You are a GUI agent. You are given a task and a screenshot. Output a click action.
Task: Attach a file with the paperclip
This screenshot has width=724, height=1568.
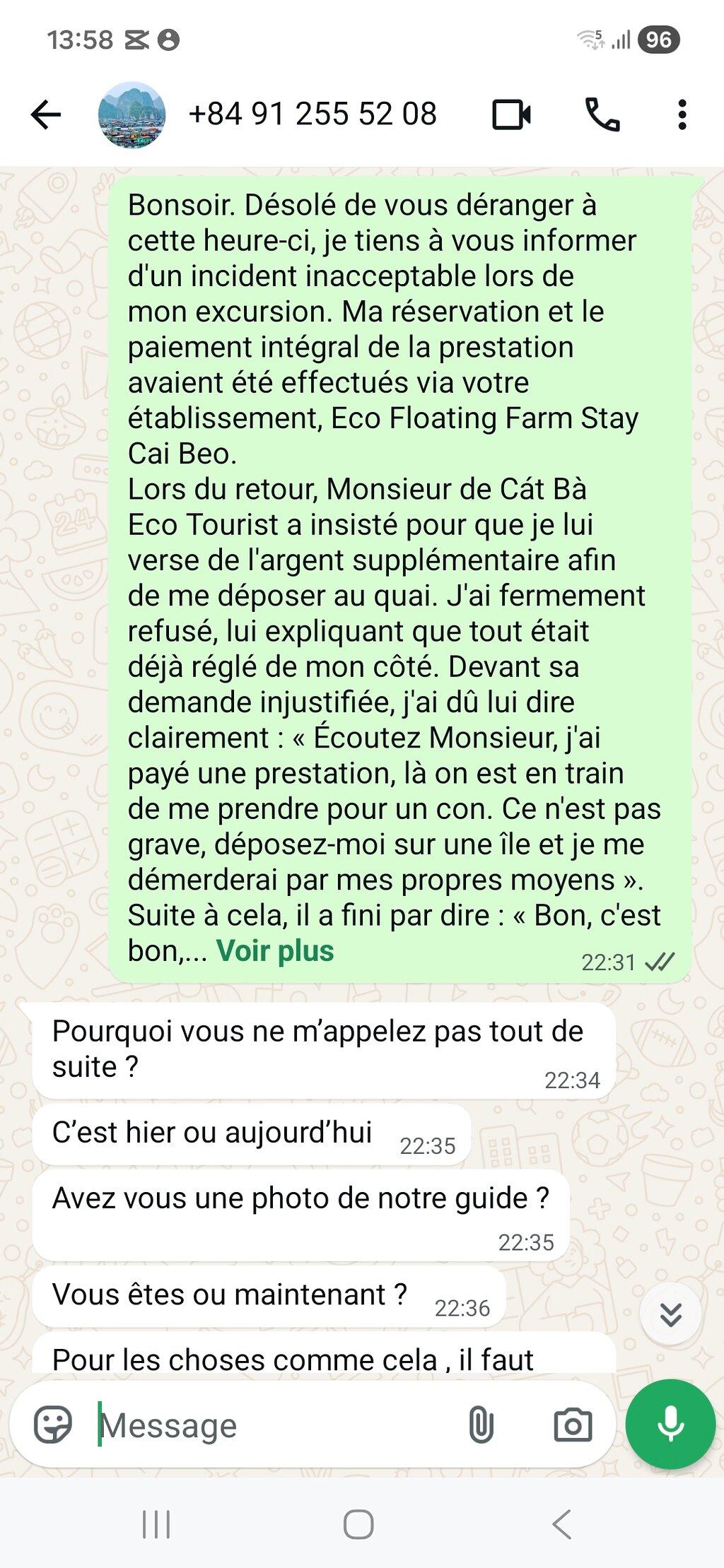pyautogui.click(x=481, y=1425)
